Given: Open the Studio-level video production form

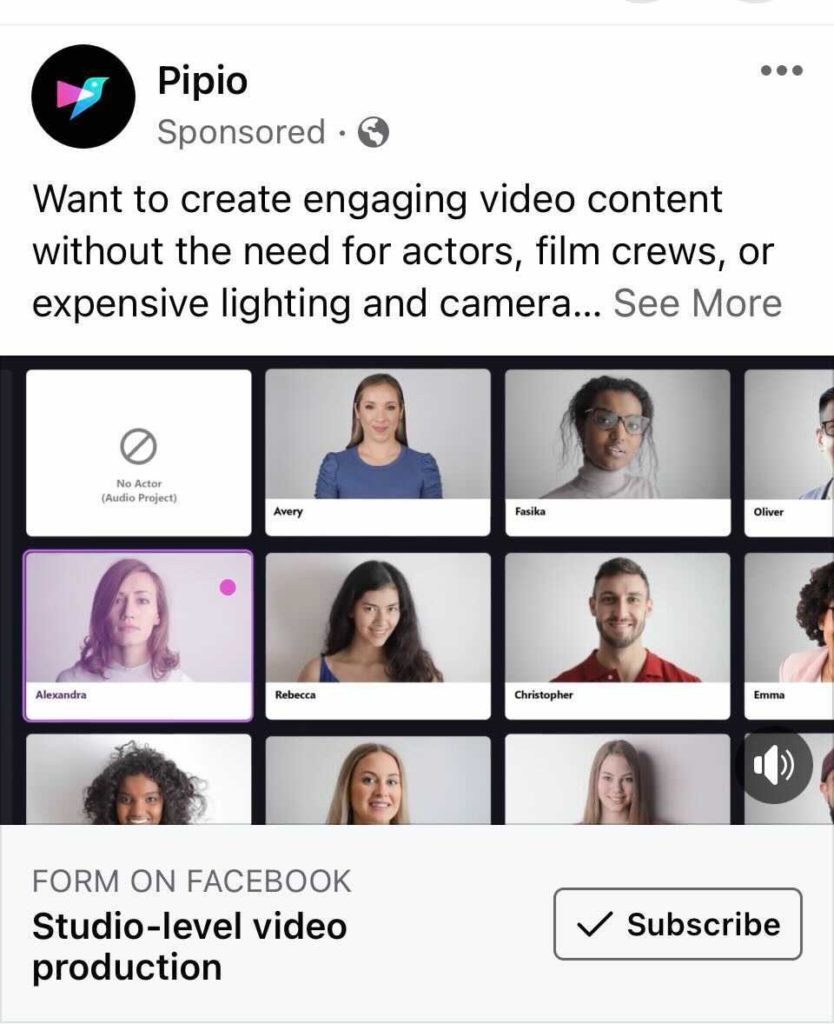Looking at the screenshot, I should (x=190, y=945).
